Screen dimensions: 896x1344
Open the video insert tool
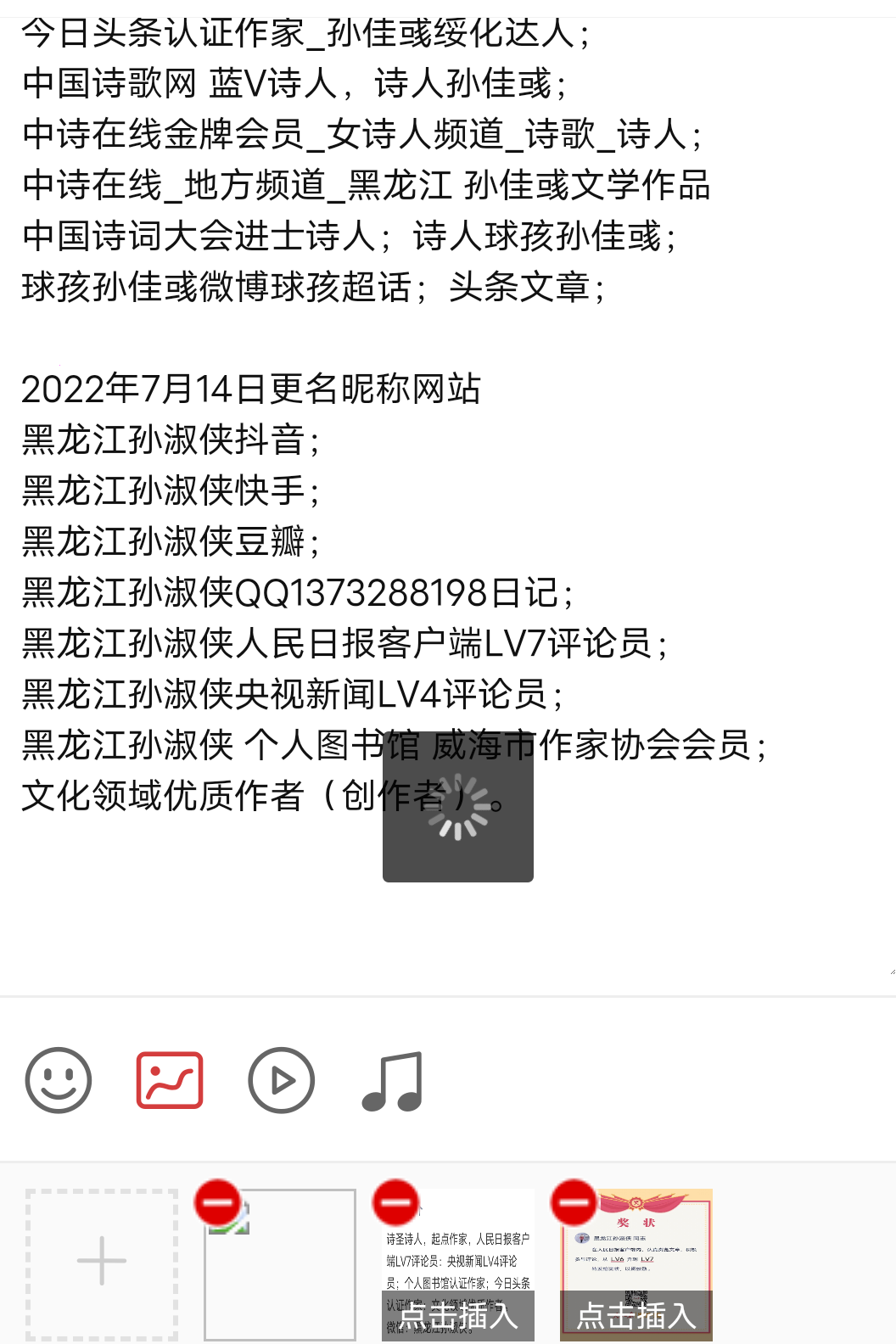pyautogui.click(x=281, y=1080)
